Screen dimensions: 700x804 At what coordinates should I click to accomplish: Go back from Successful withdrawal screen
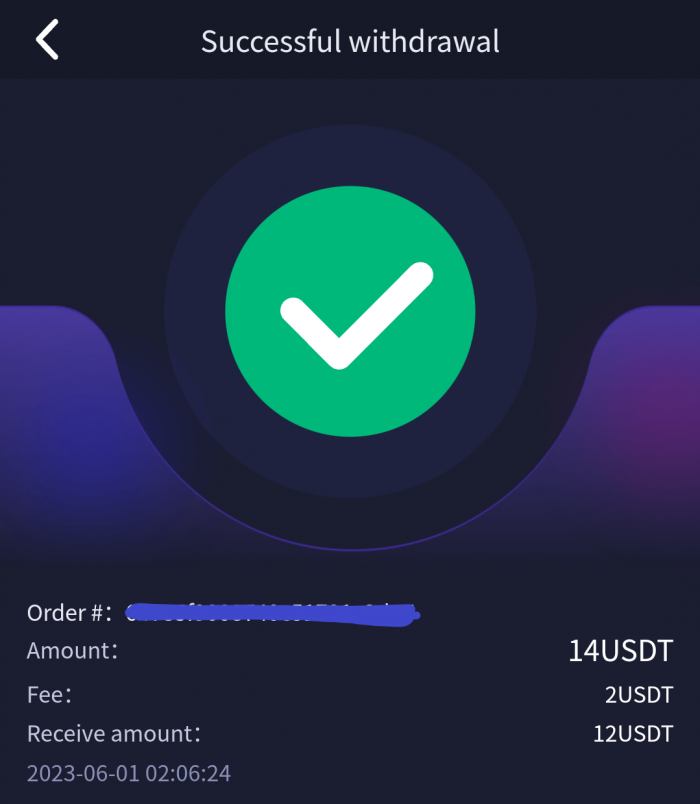click(47, 41)
